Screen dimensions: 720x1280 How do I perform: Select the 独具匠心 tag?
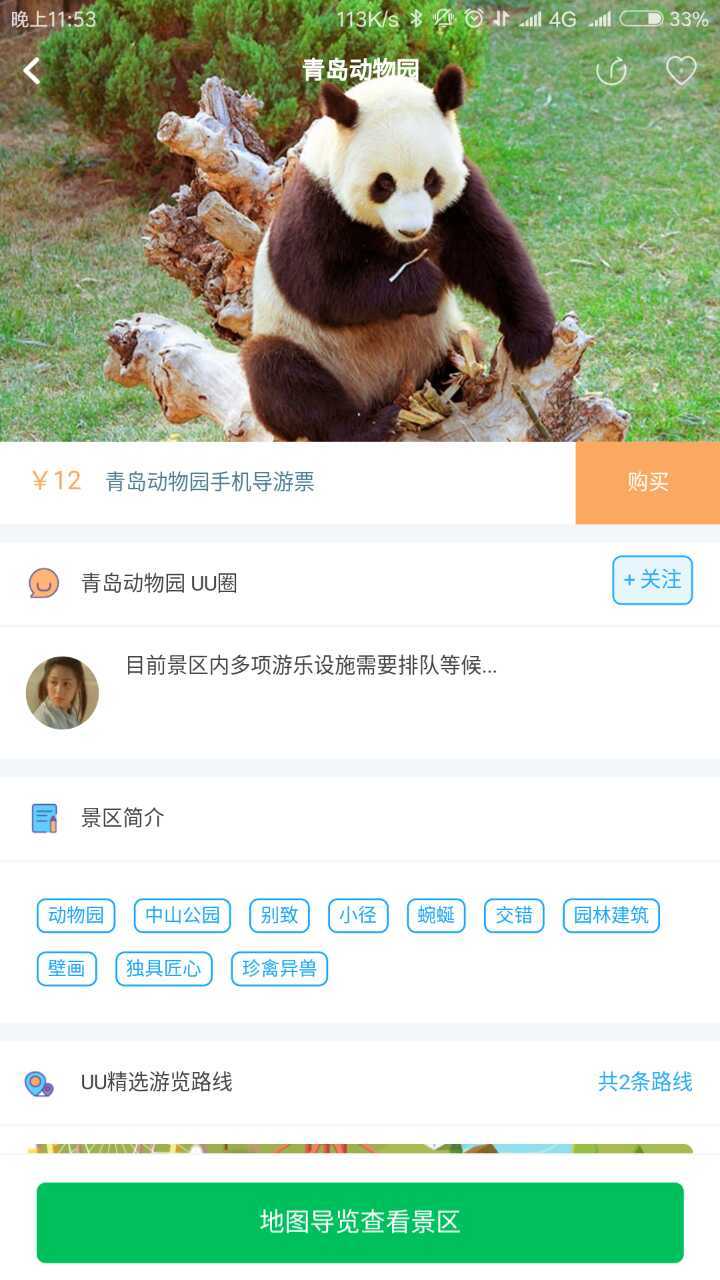[164, 968]
